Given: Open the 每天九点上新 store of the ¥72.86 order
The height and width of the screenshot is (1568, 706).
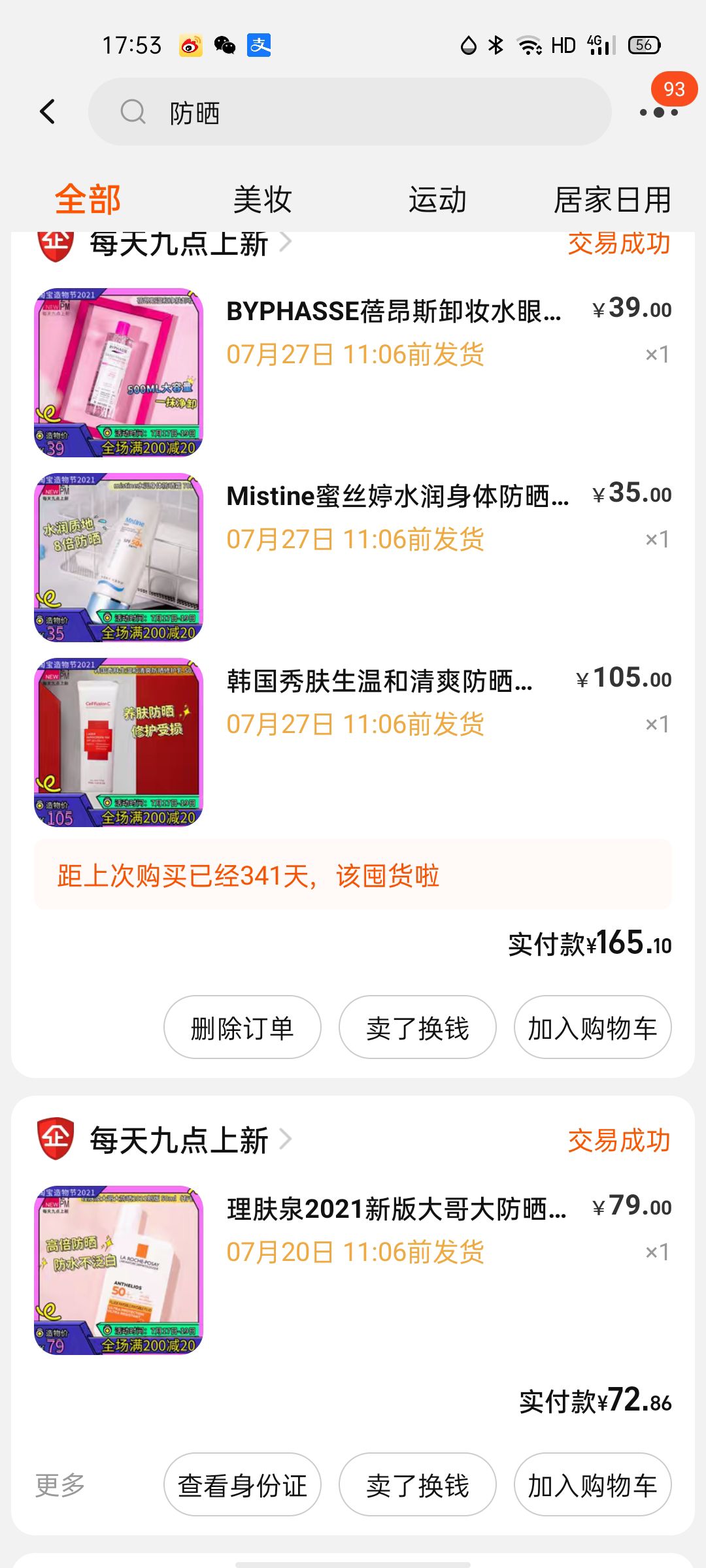Looking at the screenshot, I should [x=178, y=1140].
